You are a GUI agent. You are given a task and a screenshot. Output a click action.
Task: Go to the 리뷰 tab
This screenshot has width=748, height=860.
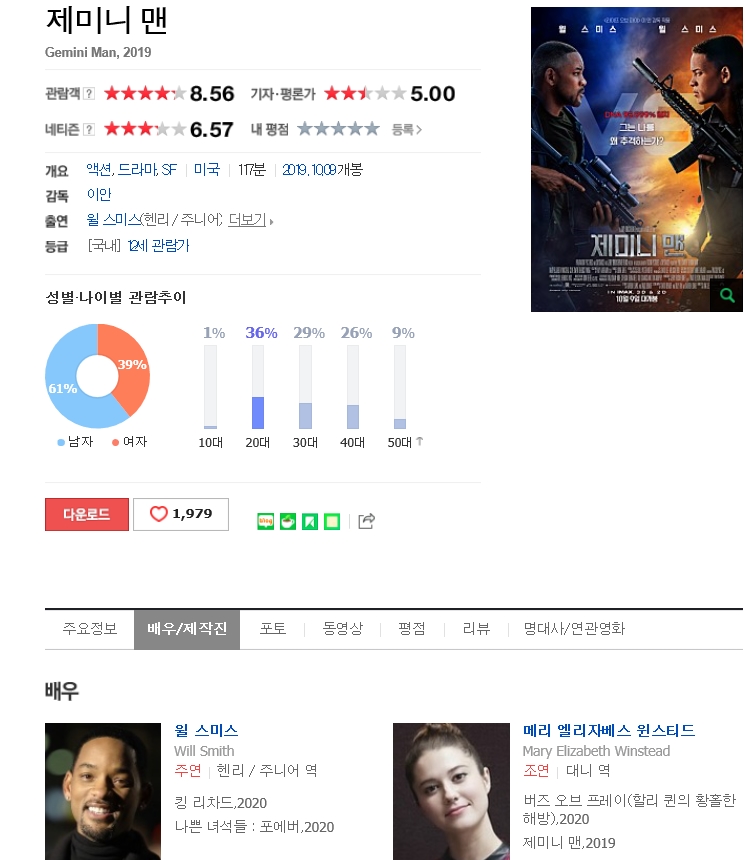click(476, 629)
